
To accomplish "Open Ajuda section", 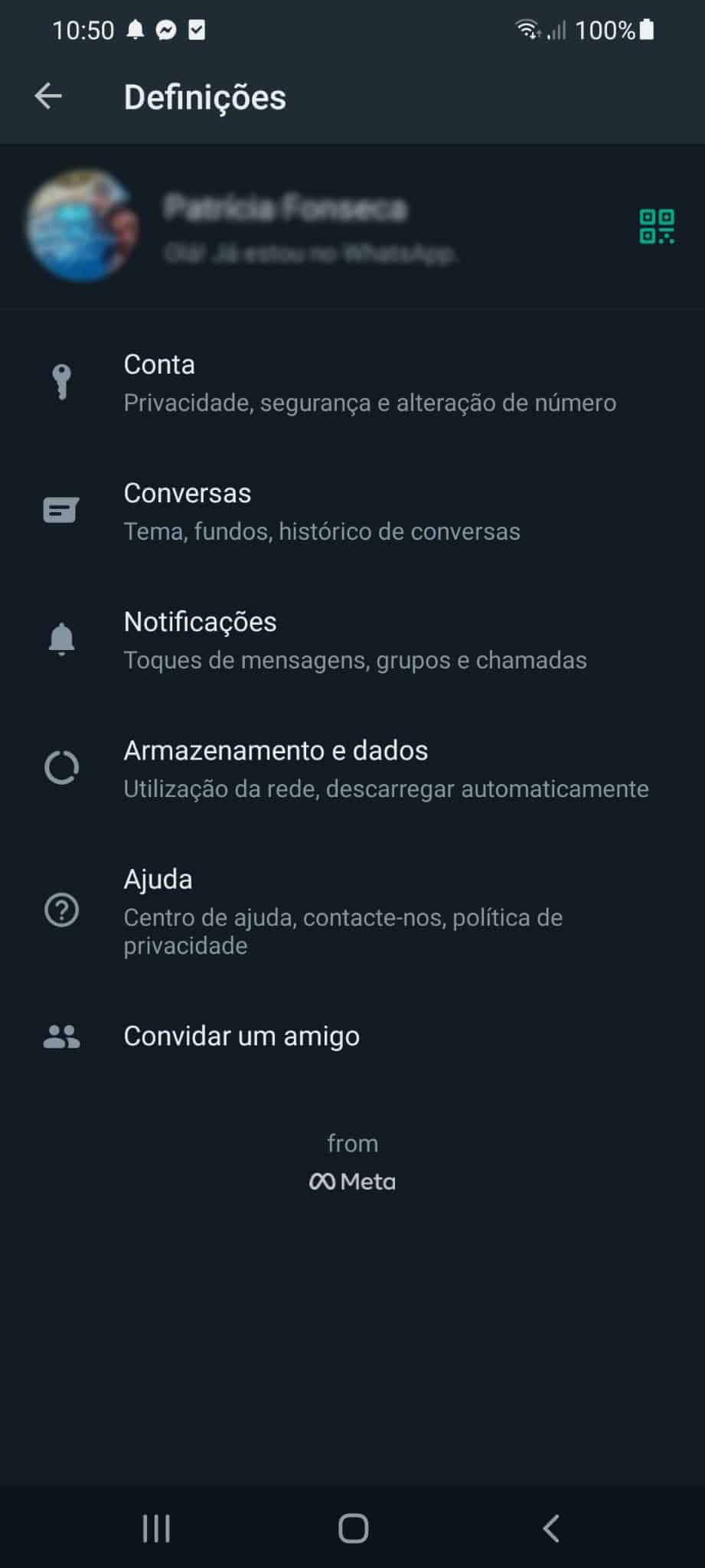I will click(352, 911).
